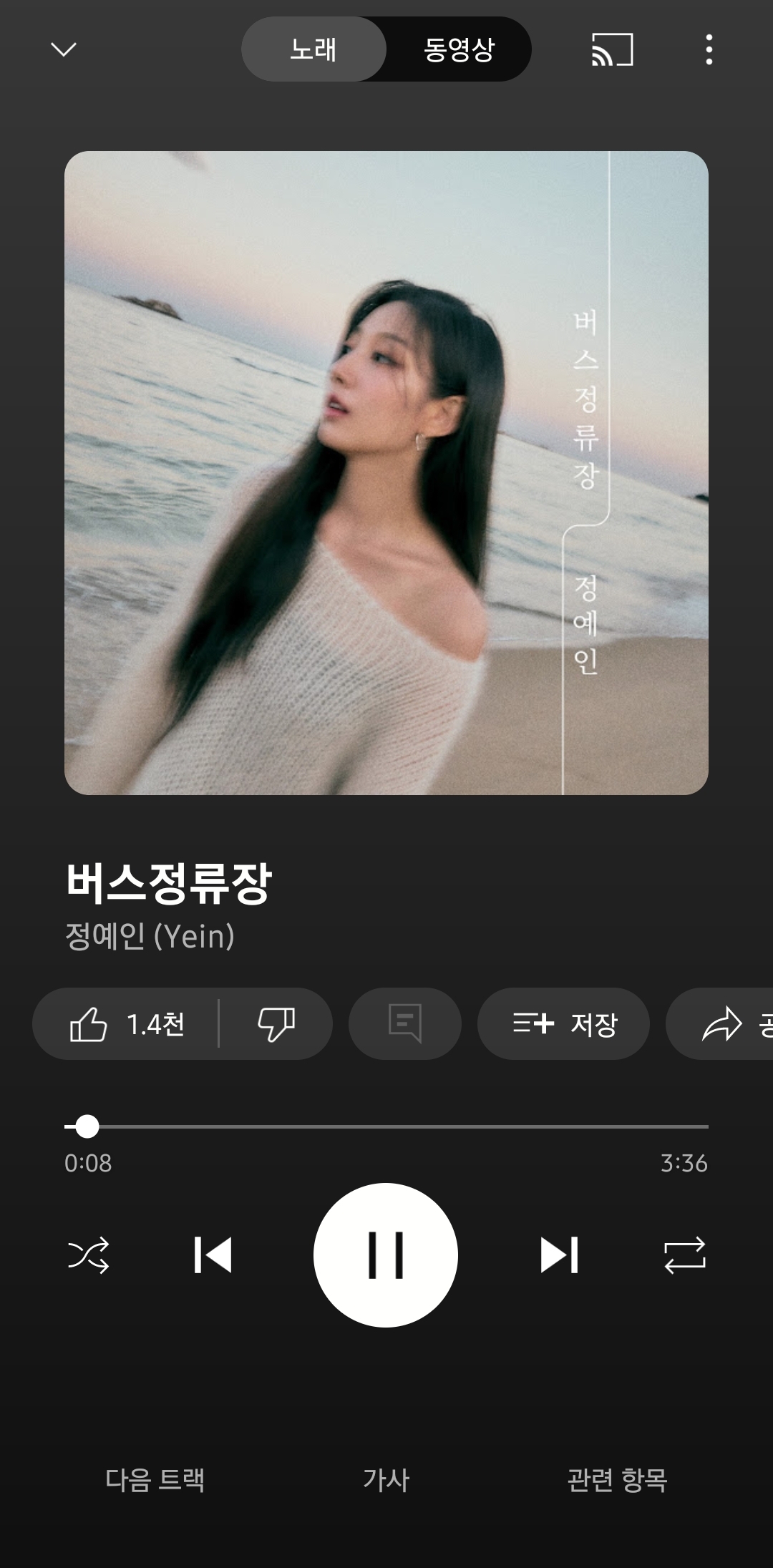773x1568 pixels.
Task: Open the three-dot overflow menu
Action: coord(709,49)
